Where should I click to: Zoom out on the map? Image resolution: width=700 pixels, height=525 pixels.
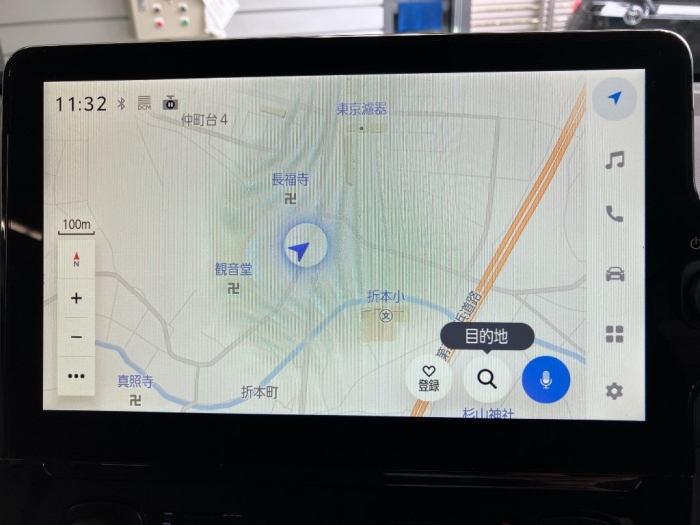click(77, 337)
